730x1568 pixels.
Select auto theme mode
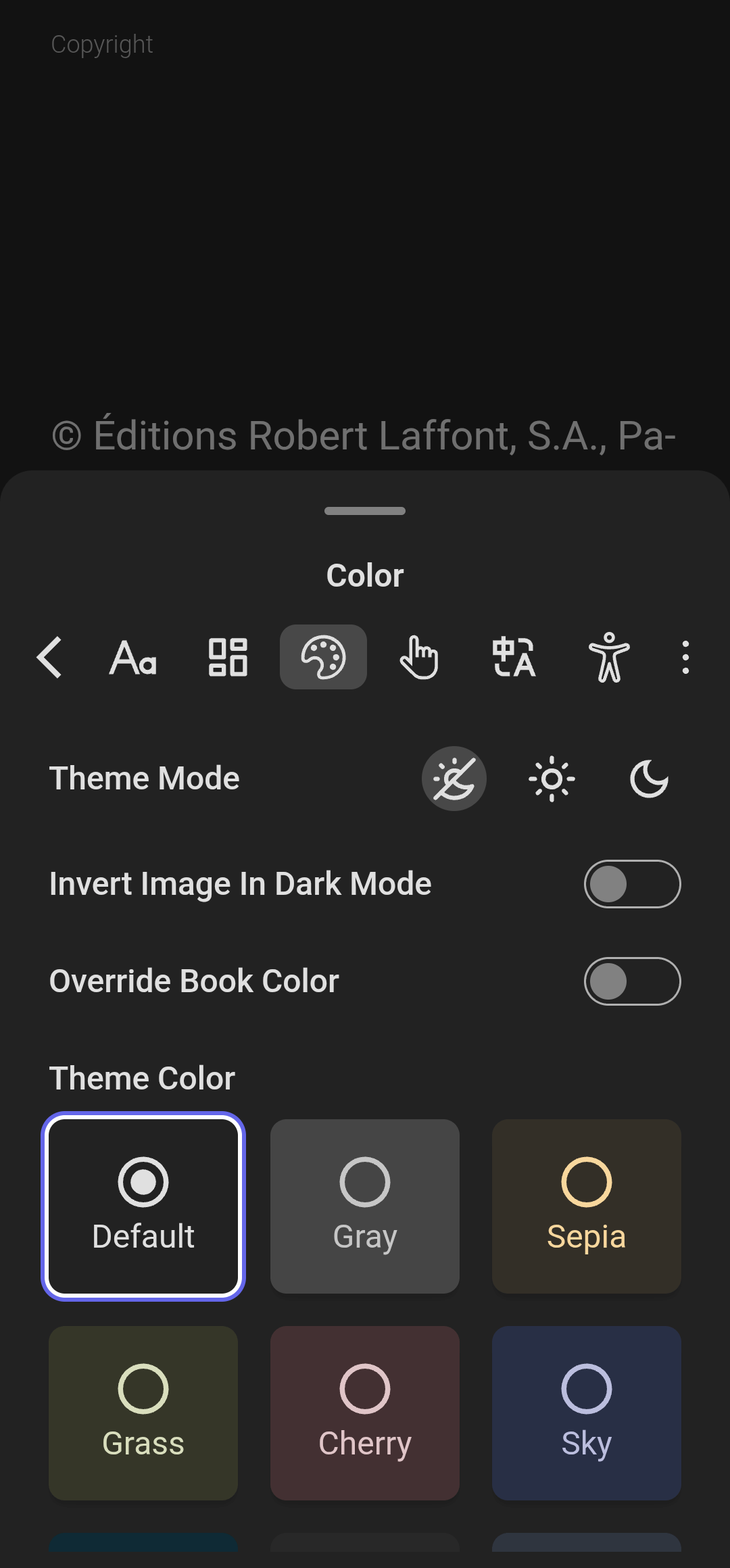pos(454,779)
